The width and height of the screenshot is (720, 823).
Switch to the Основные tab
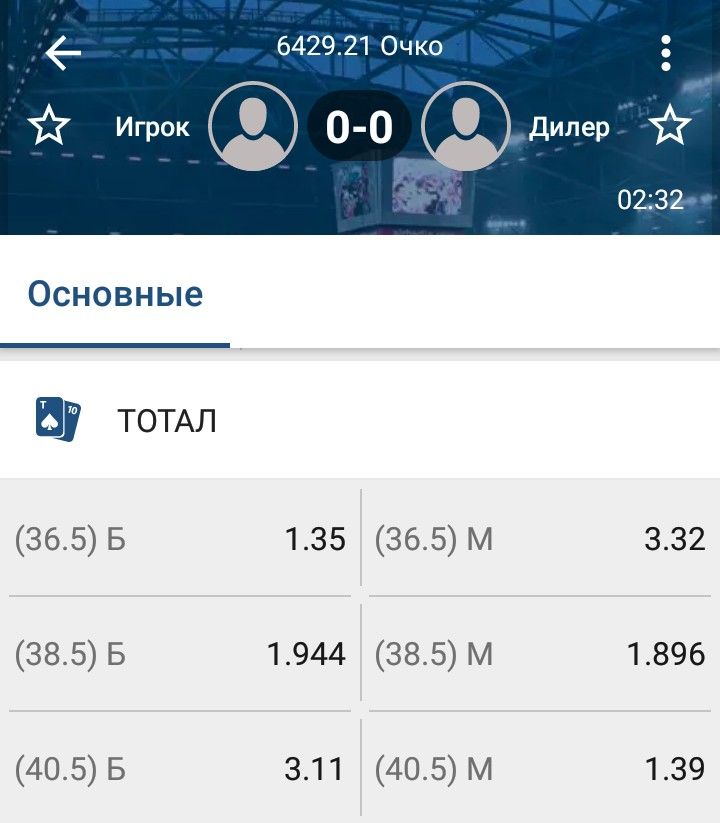tap(115, 295)
